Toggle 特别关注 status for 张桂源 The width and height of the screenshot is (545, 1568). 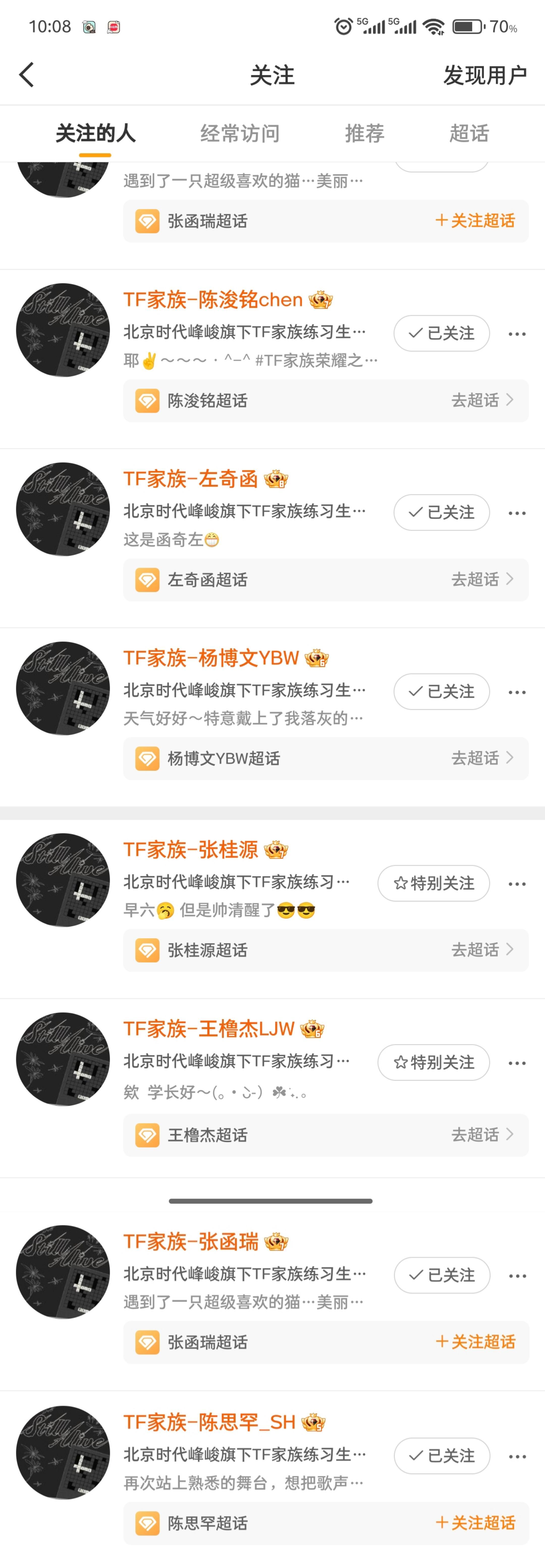pos(433,883)
